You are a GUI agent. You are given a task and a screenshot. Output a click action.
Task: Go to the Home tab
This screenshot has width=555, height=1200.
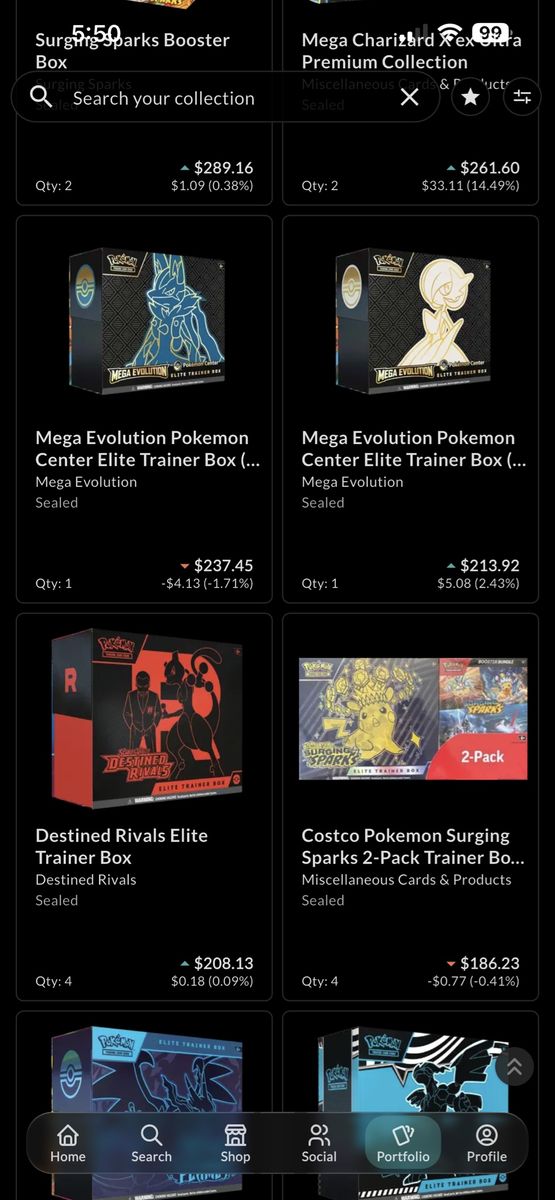coord(68,1144)
